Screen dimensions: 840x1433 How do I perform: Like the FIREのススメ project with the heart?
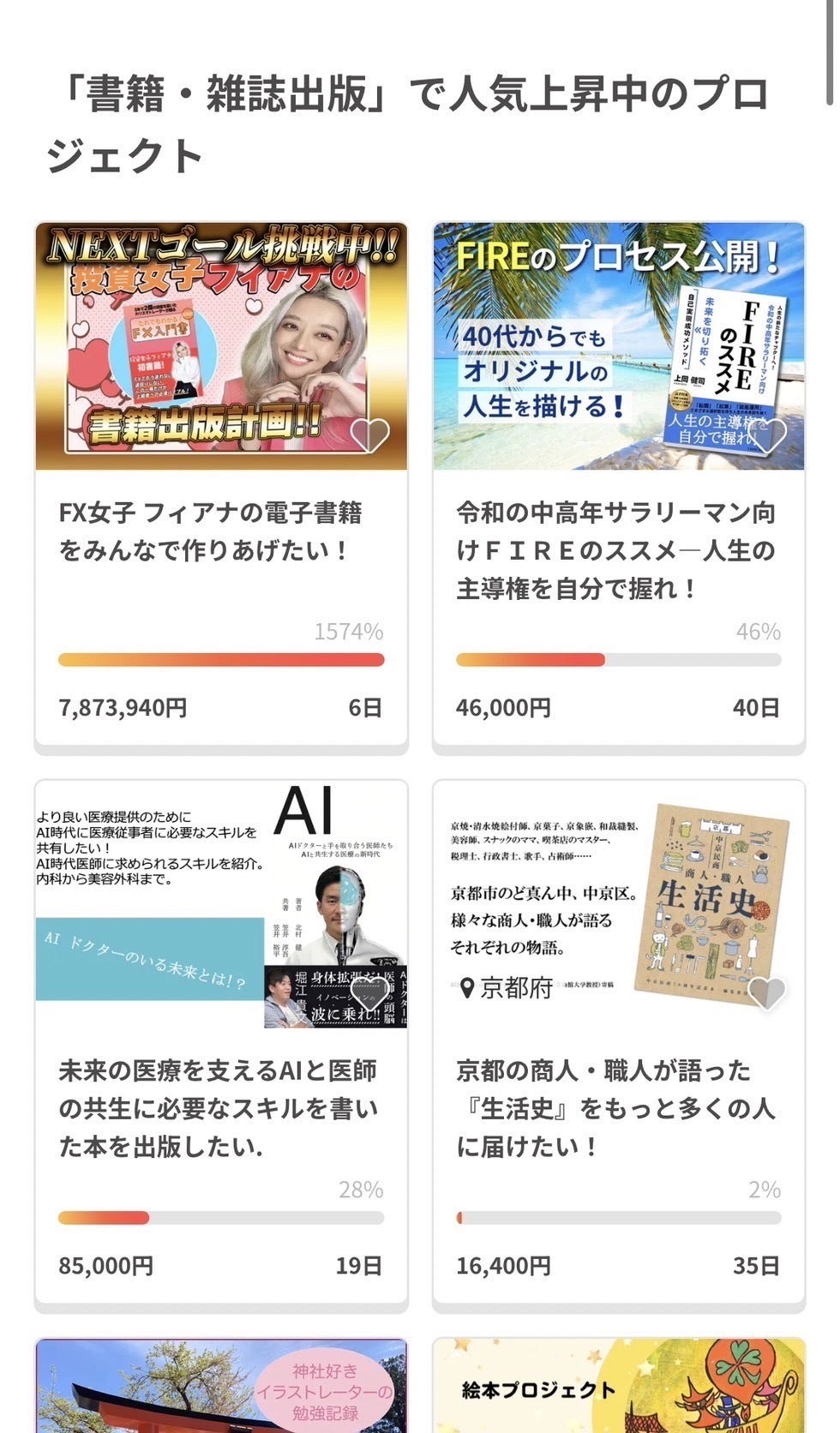768,435
